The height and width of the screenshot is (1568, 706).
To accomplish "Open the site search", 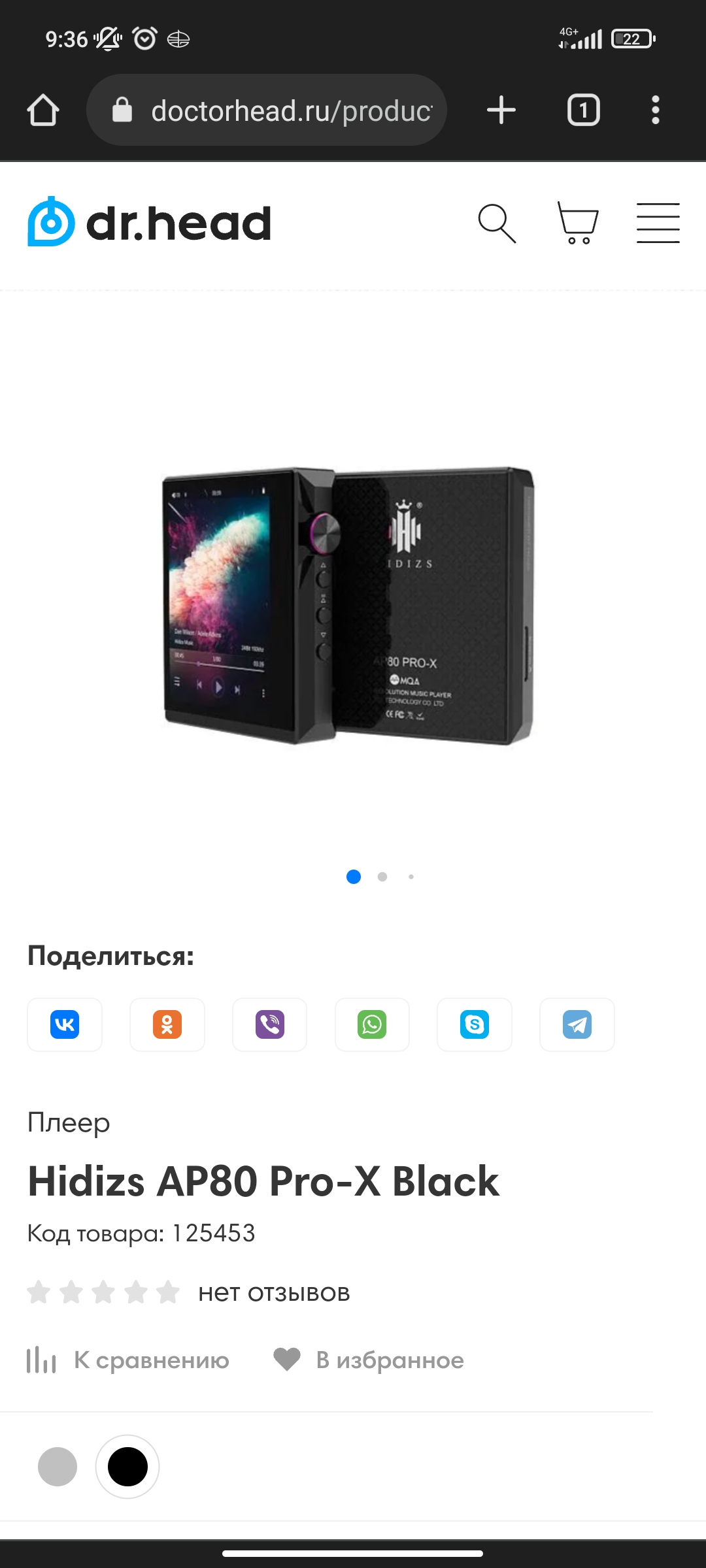I will tap(497, 223).
